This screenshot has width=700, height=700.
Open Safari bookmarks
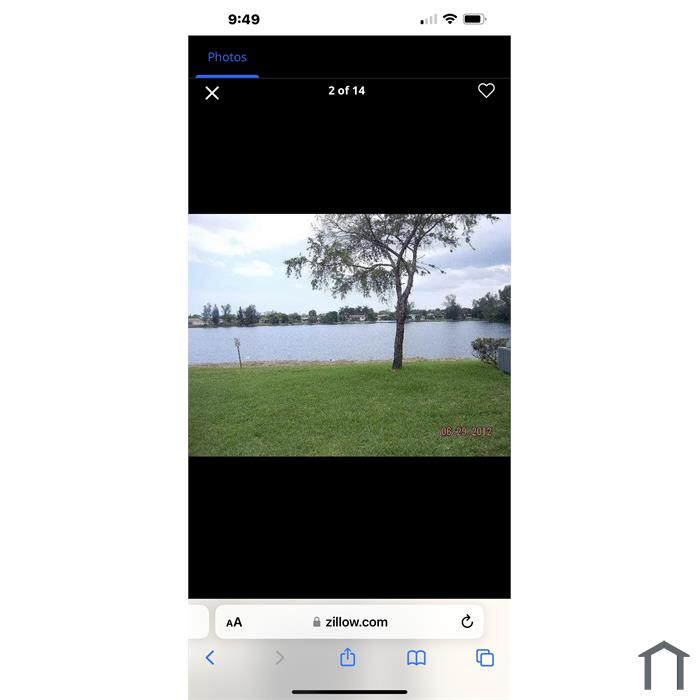[416, 658]
